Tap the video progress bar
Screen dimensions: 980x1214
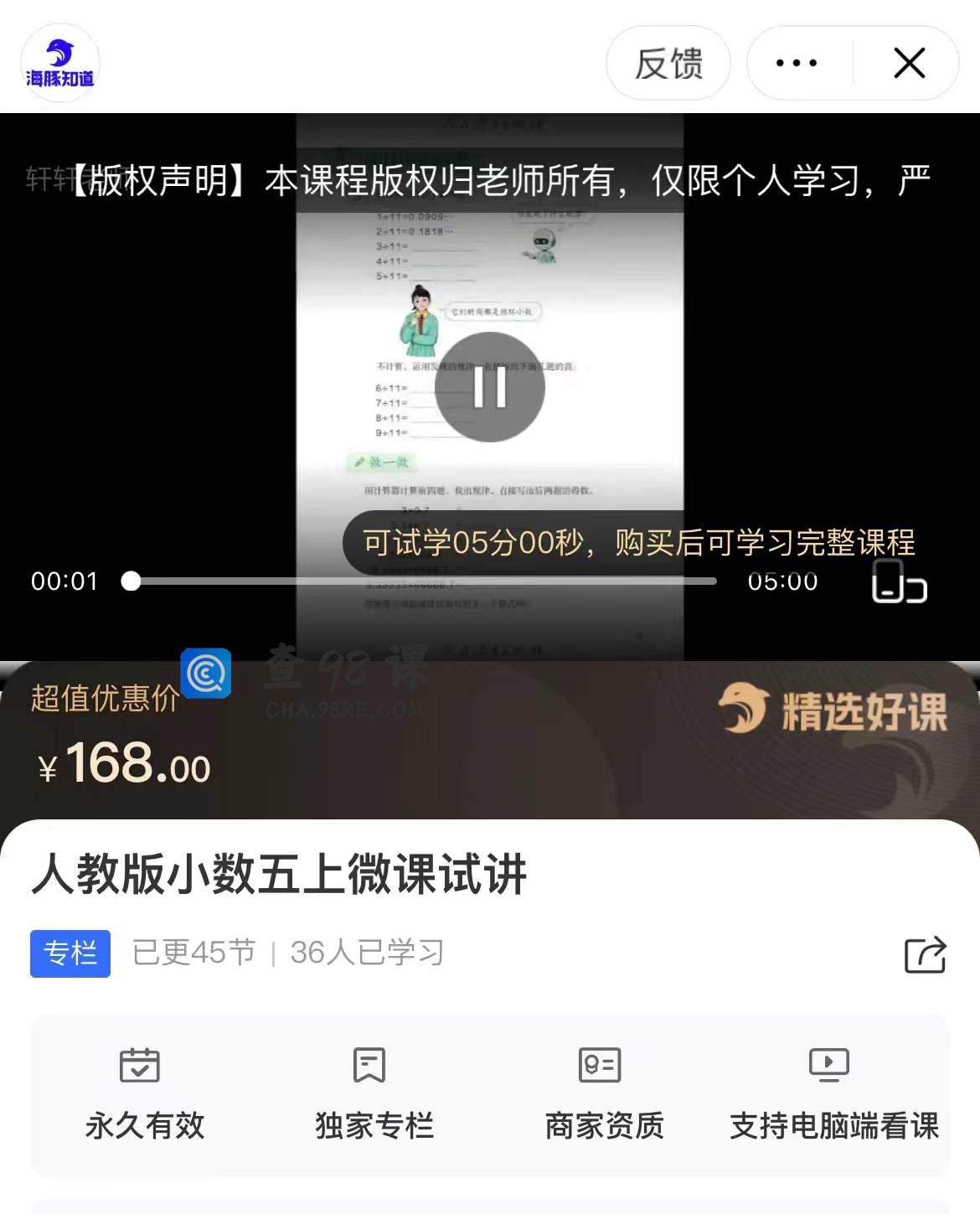423,581
